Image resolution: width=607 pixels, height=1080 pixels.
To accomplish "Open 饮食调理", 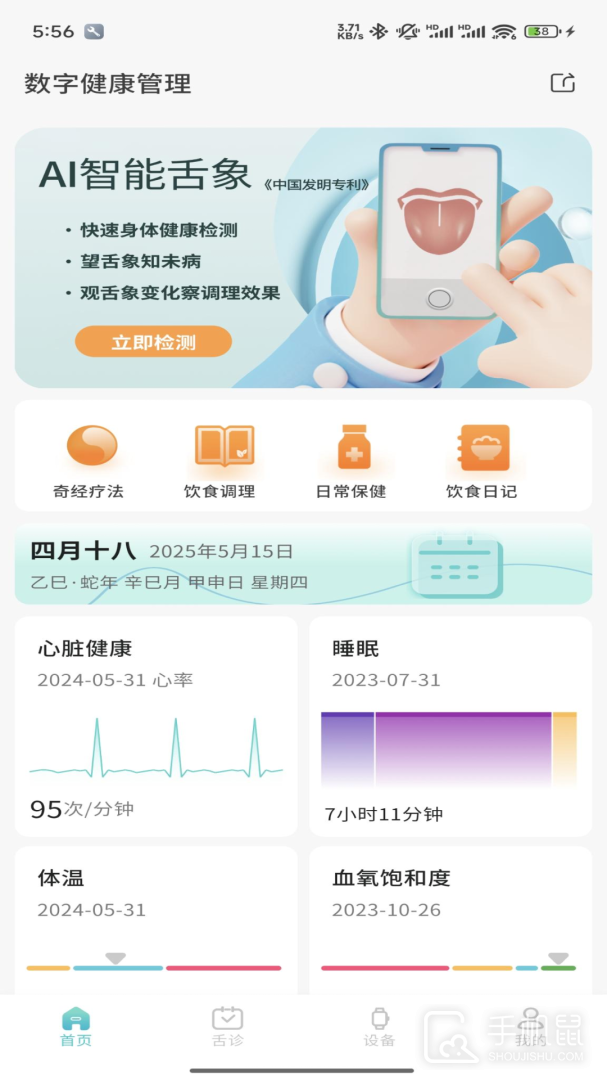I will [x=220, y=460].
